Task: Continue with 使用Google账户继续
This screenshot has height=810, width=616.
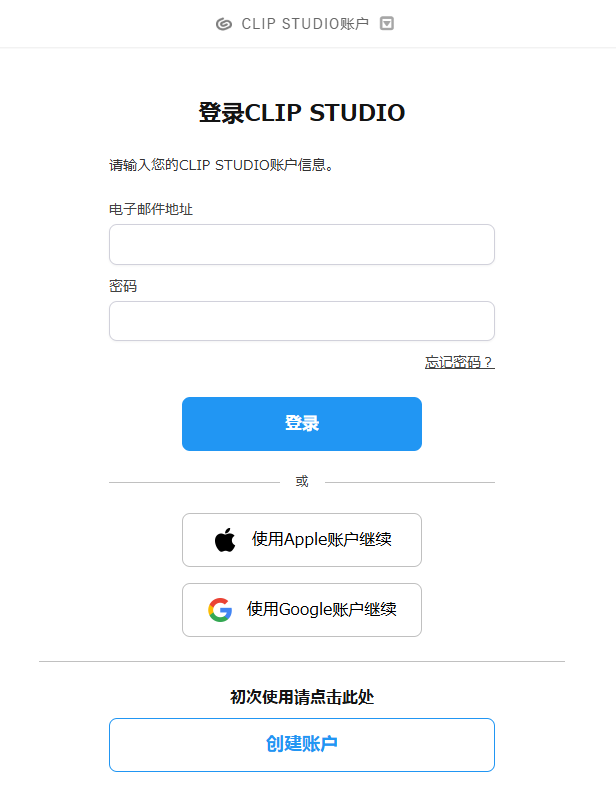Action: coord(301,610)
